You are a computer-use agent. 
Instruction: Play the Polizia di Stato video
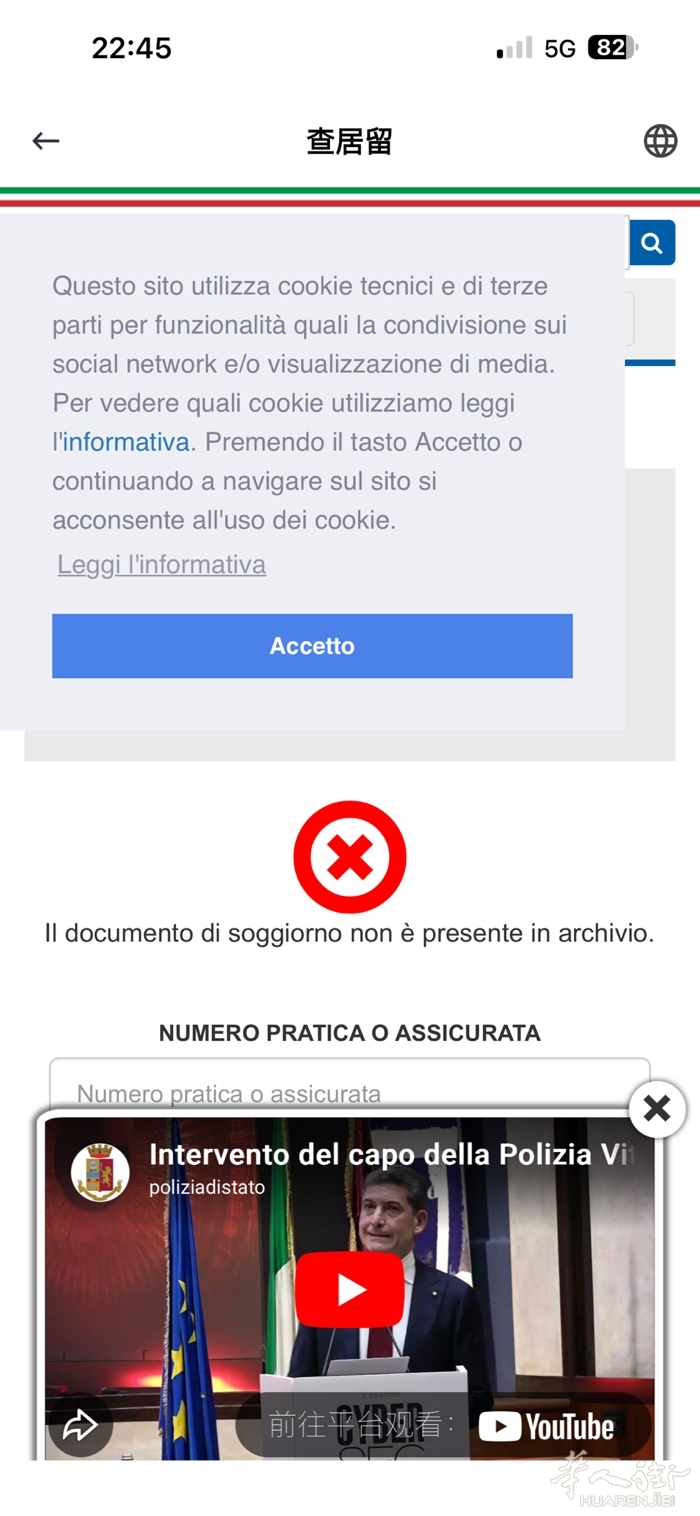coord(350,1290)
